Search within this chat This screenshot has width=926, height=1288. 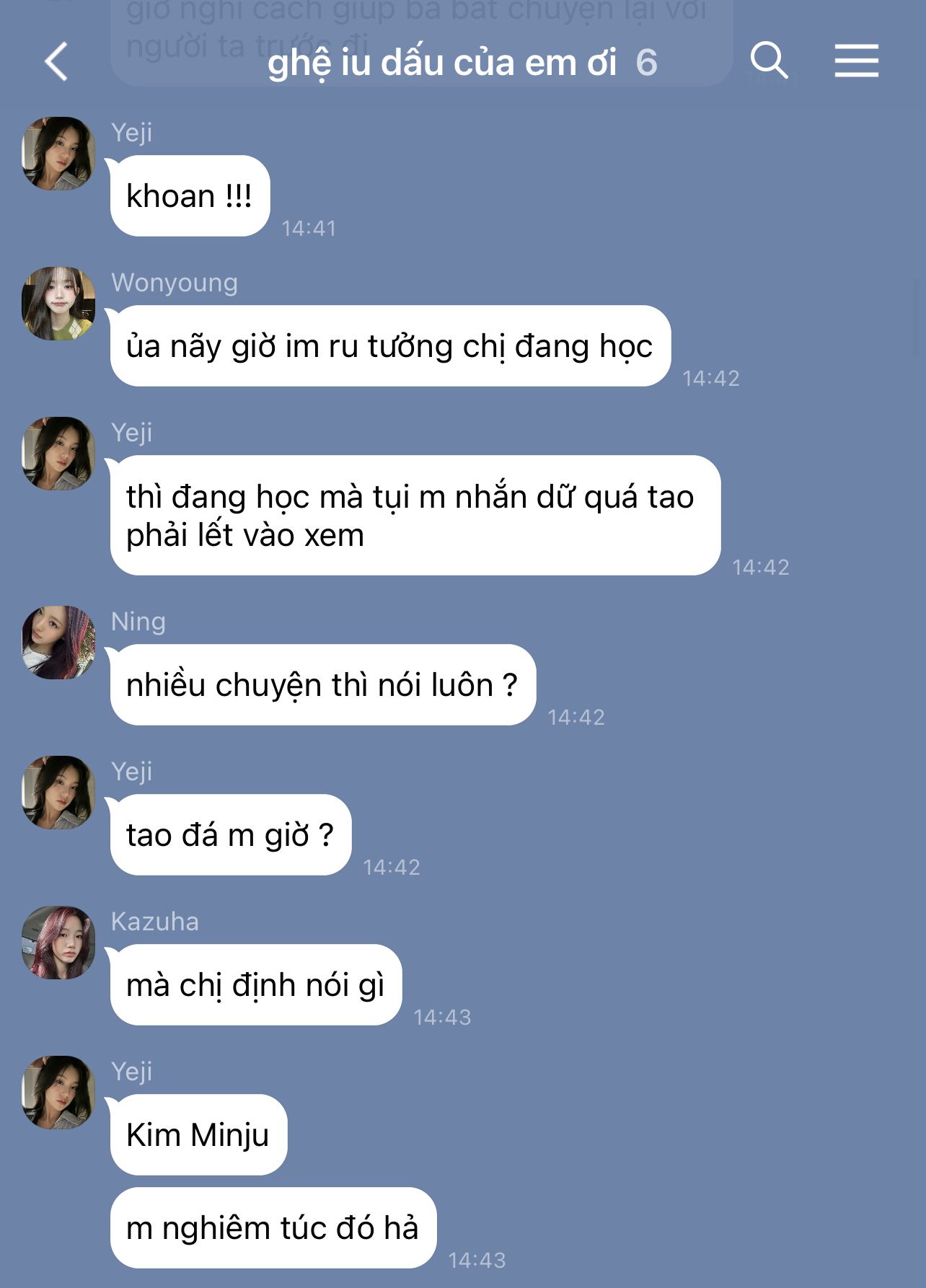point(768,60)
